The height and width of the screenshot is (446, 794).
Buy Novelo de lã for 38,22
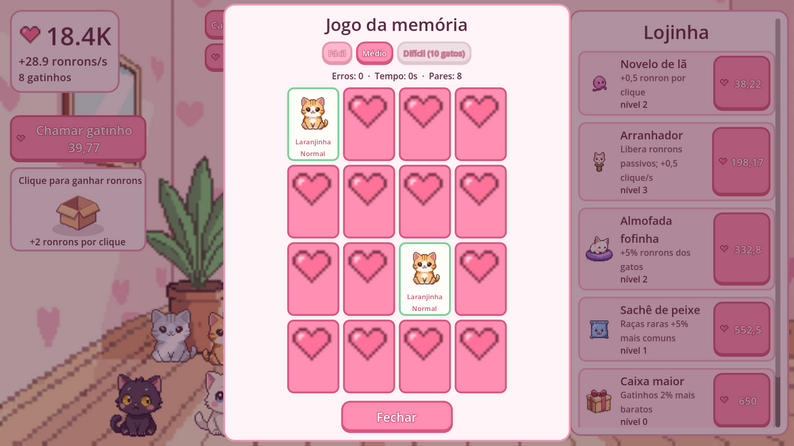pos(741,84)
